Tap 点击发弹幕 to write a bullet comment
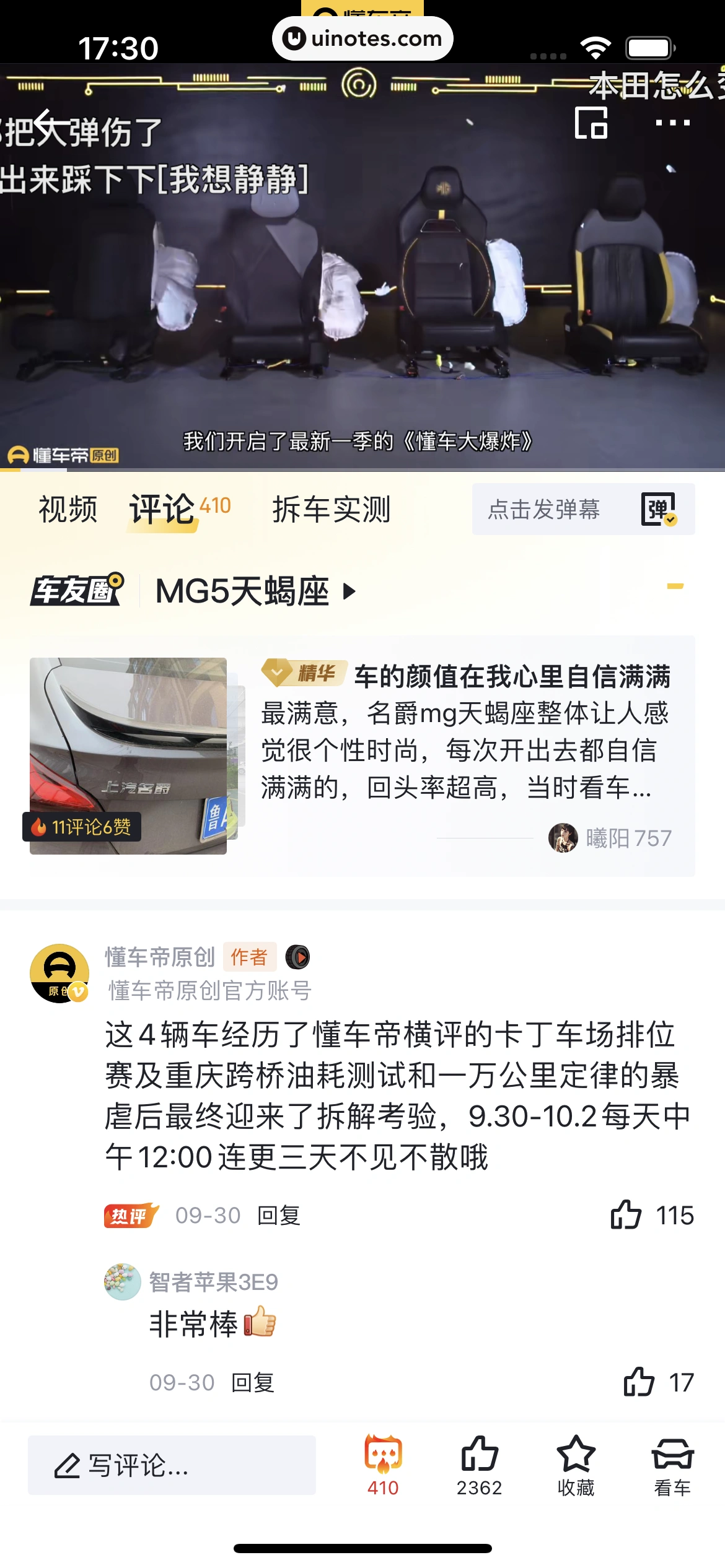The height and width of the screenshot is (1568, 725). pyautogui.click(x=544, y=510)
